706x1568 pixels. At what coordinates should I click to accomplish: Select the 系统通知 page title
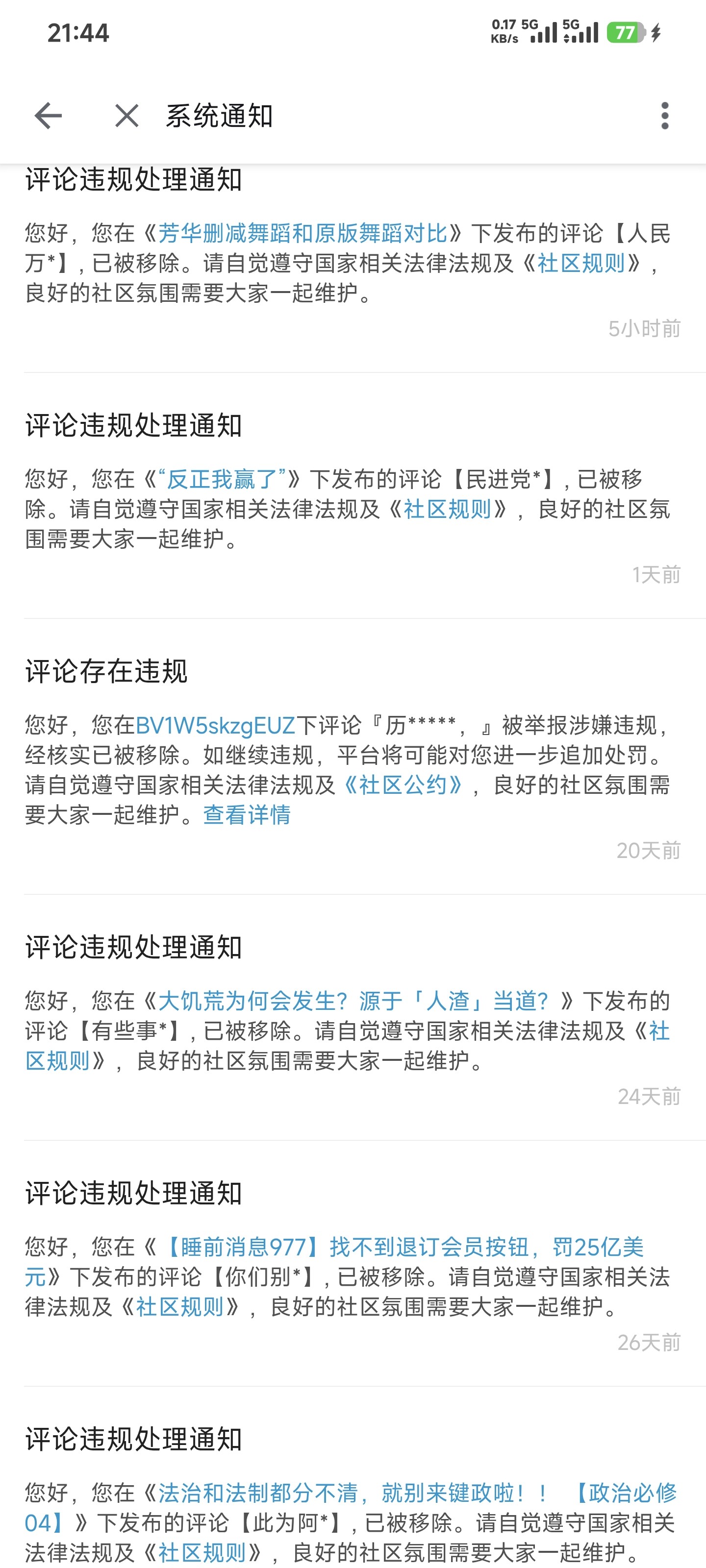point(220,115)
